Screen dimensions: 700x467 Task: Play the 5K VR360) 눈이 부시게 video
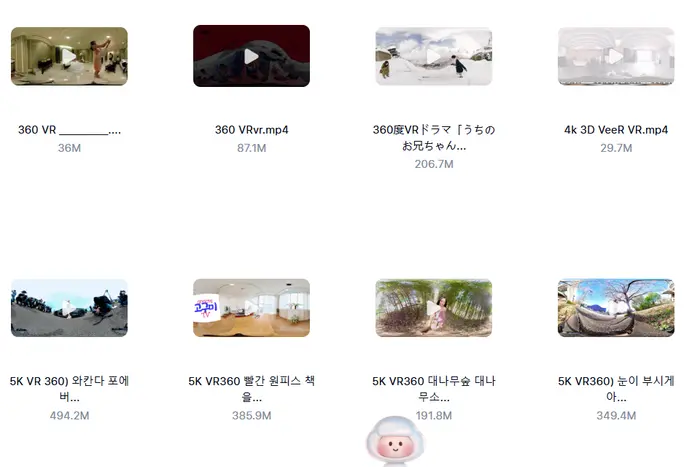[615, 307]
